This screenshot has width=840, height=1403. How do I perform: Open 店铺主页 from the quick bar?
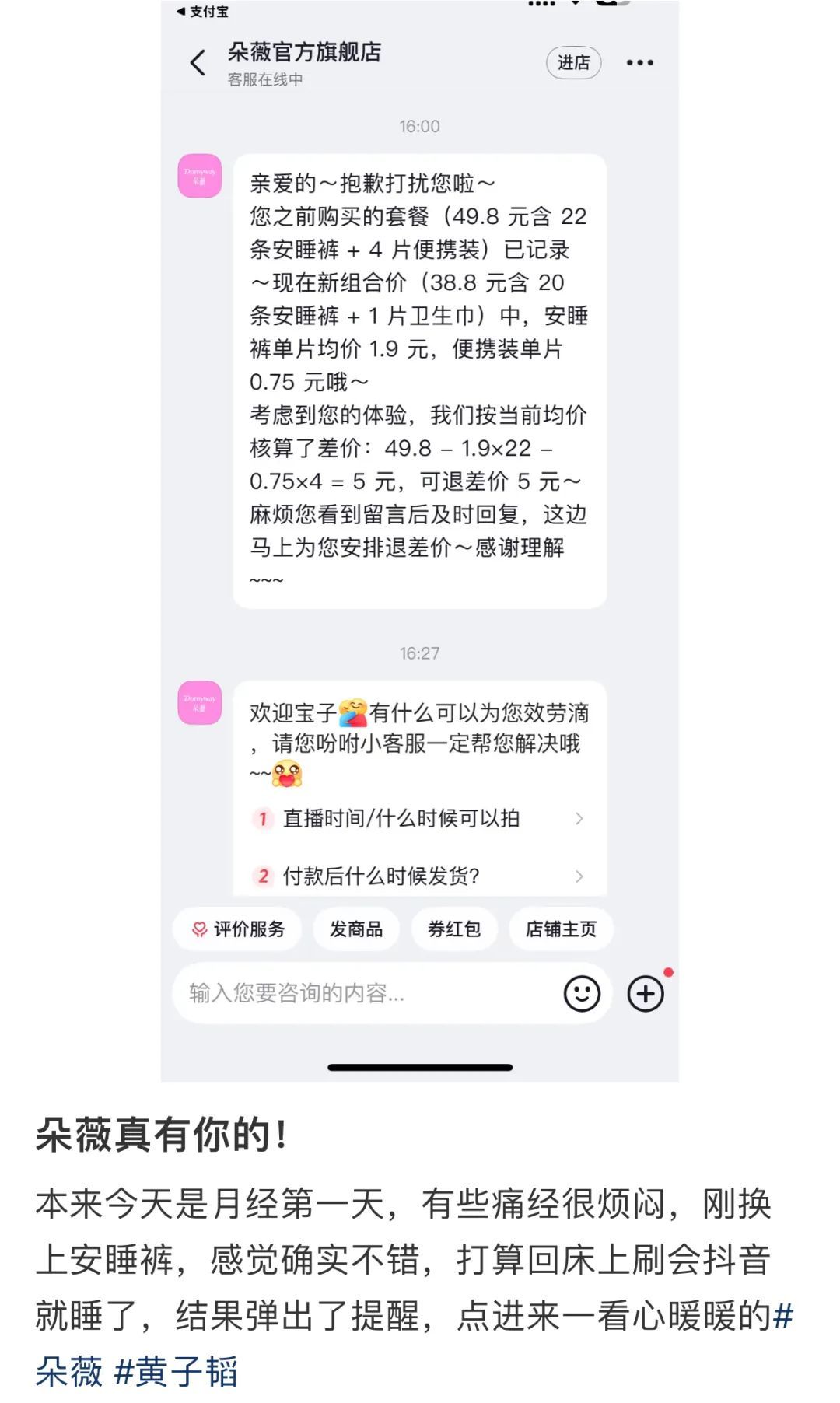[562, 929]
